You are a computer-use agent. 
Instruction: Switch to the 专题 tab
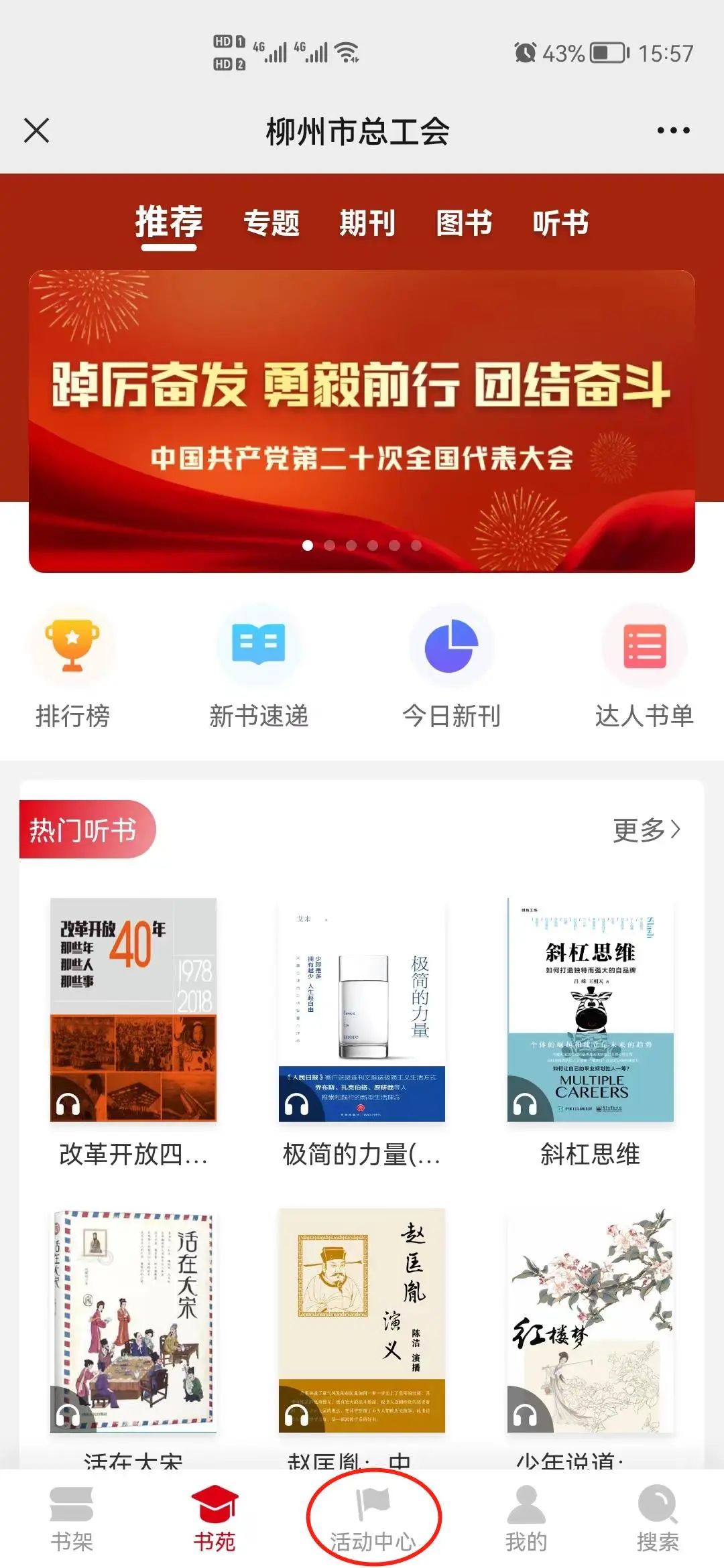(x=271, y=222)
